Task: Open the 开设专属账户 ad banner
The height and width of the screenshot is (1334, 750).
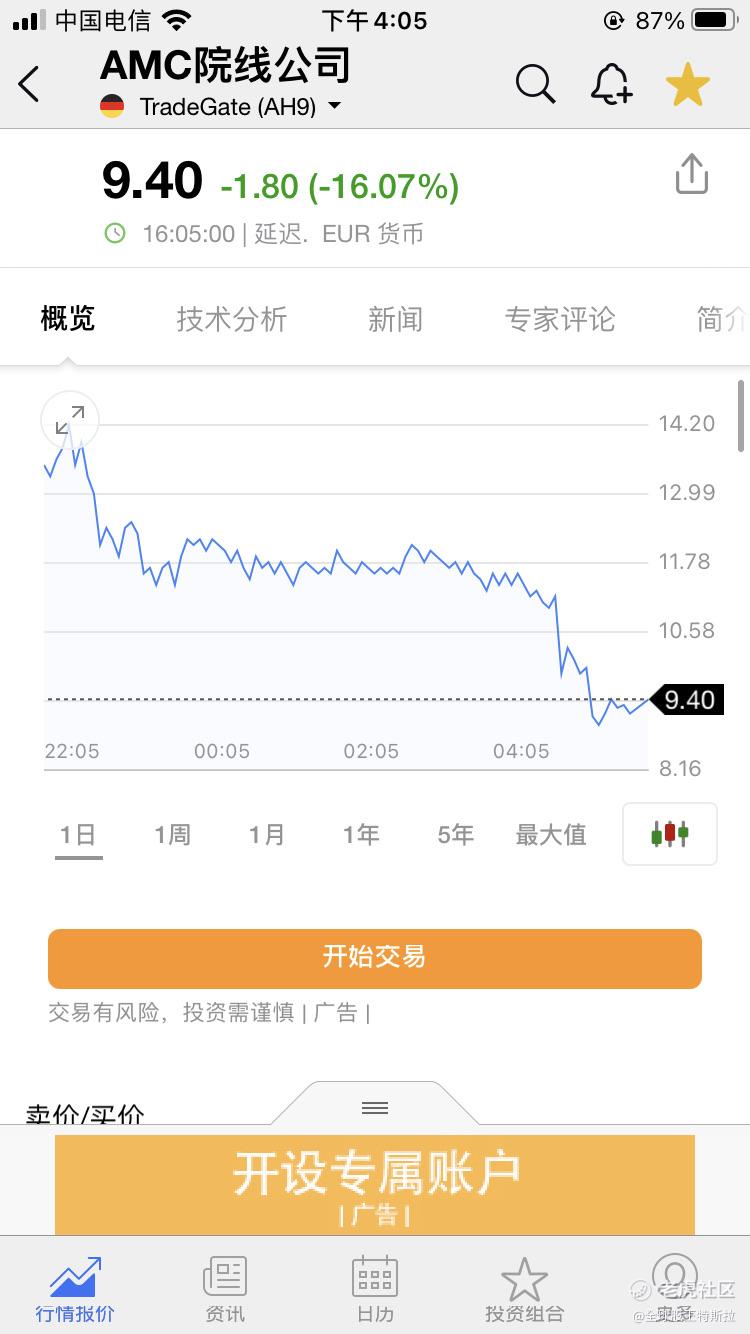Action: (x=375, y=1184)
